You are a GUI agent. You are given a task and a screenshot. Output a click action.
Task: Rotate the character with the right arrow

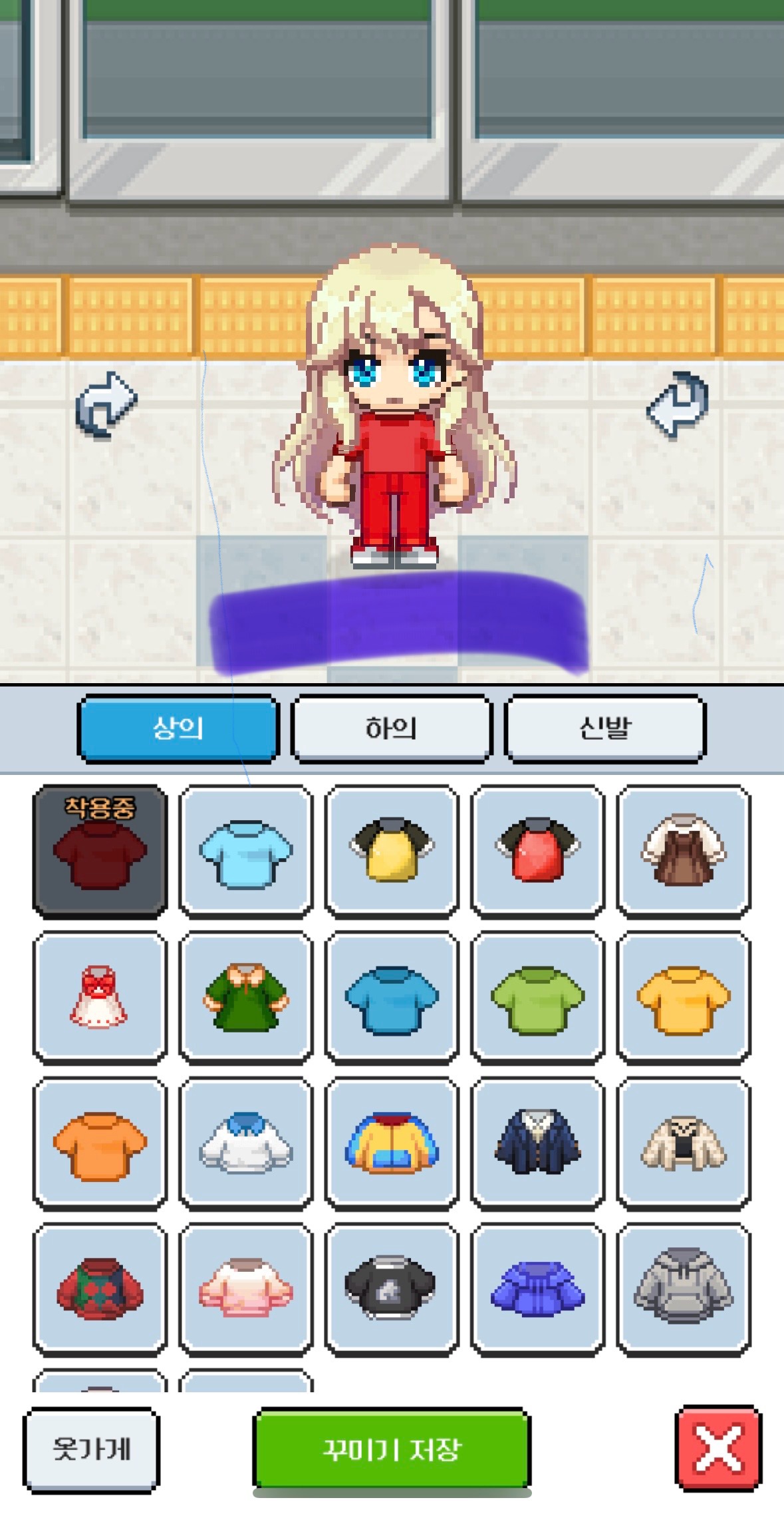(678, 404)
